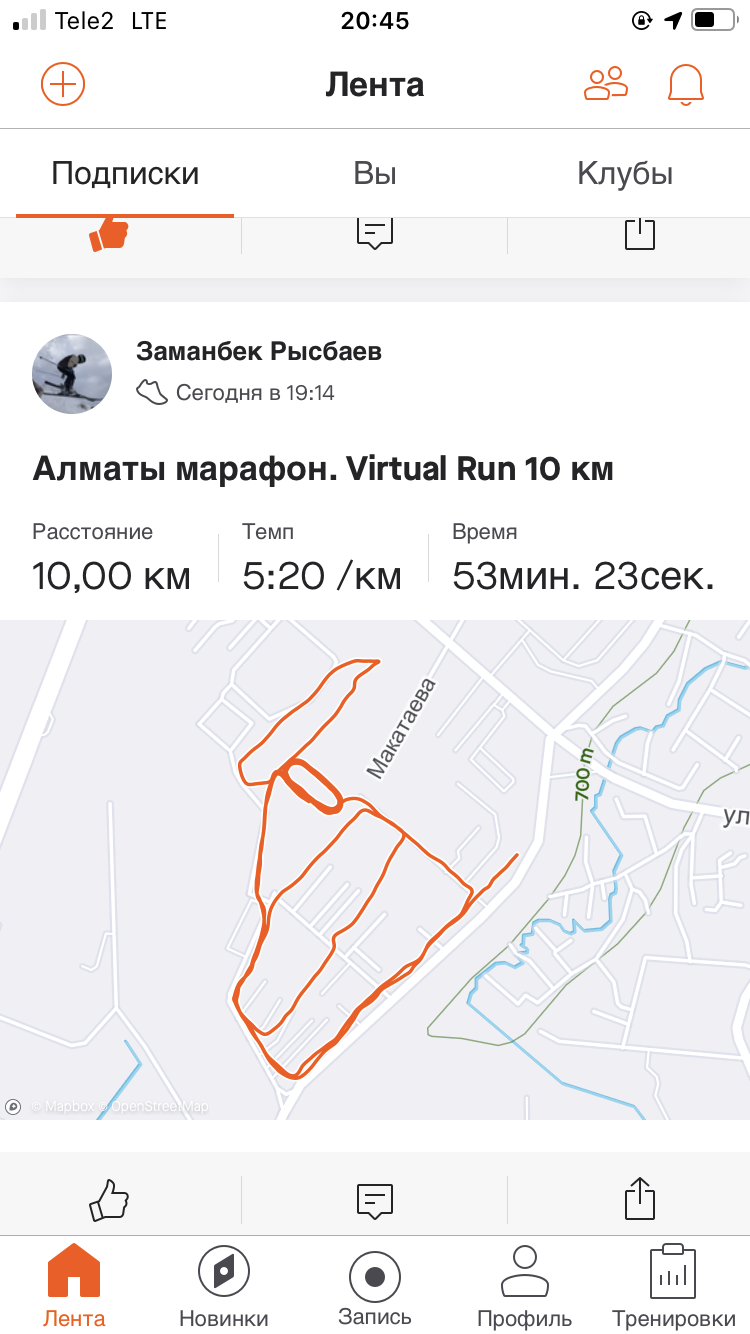Switch to the Подписки tab
This screenshot has width=750, height=1334.
tap(125, 174)
